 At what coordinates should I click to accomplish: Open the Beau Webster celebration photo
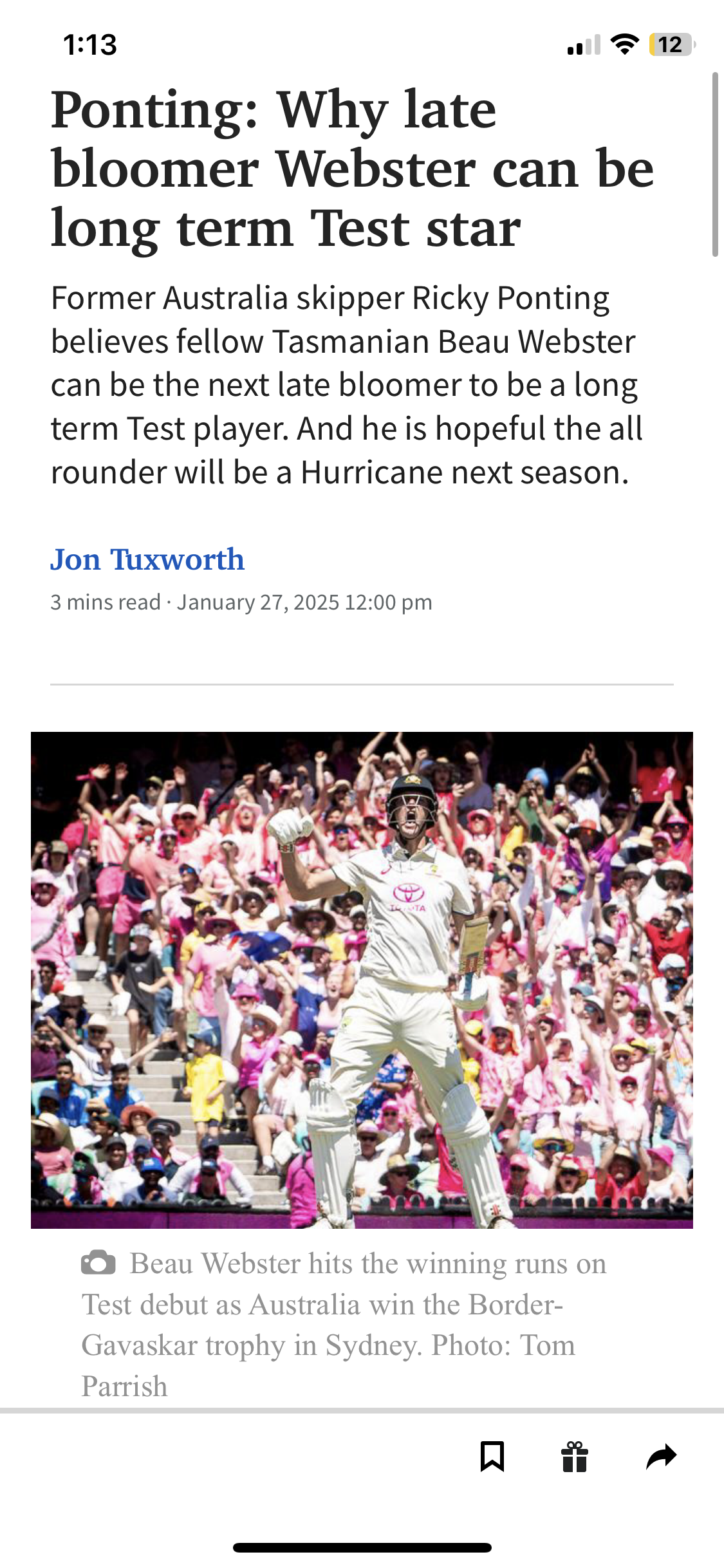(x=362, y=980)
